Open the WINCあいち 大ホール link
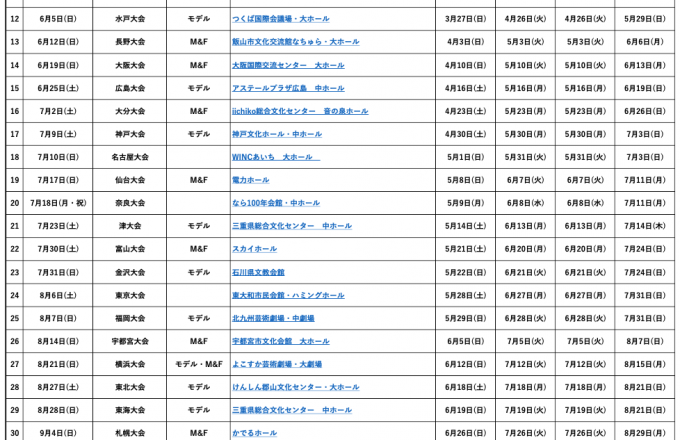 tap(275, 157)
